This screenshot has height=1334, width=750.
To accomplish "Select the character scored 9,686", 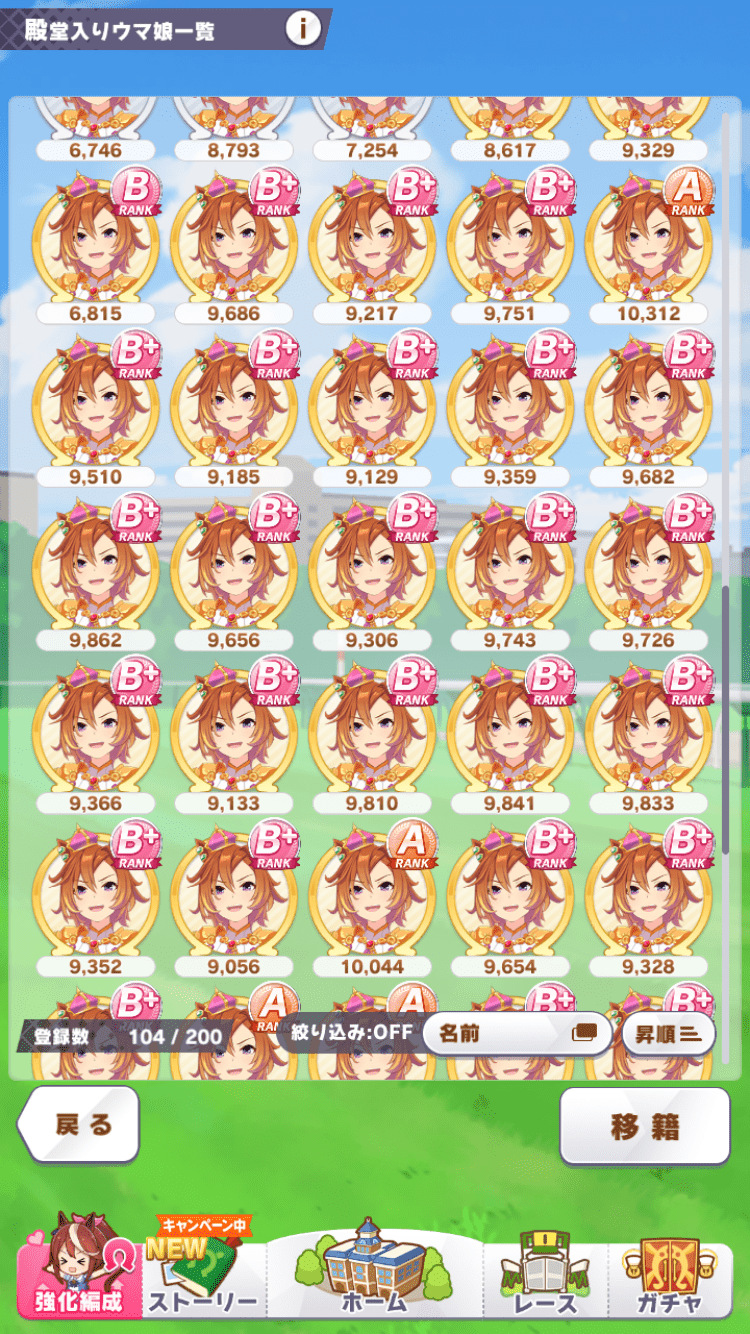I will pos(234,246).
